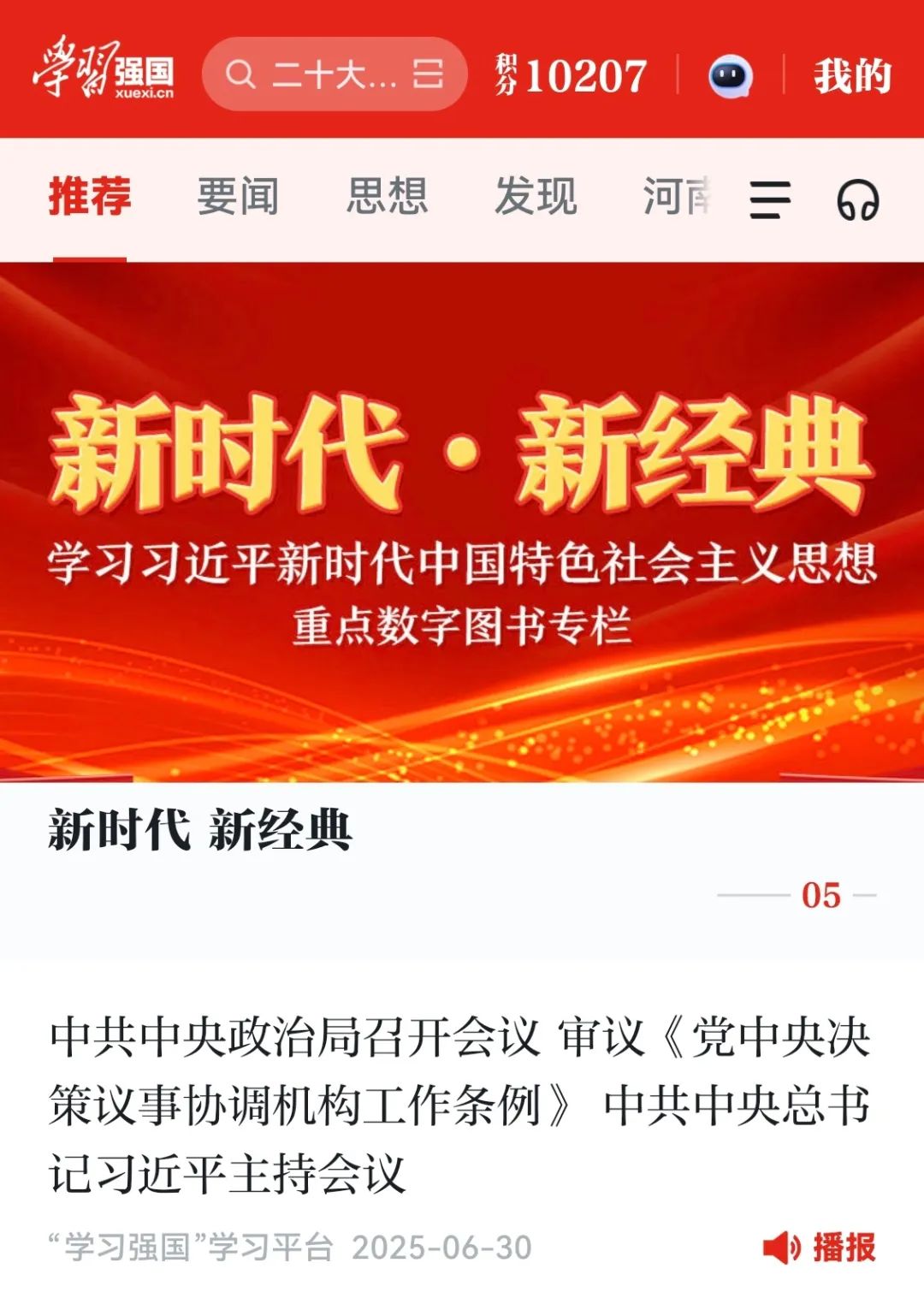
Task: Open the headphones audio listening icon
Action: pos(857,201)
